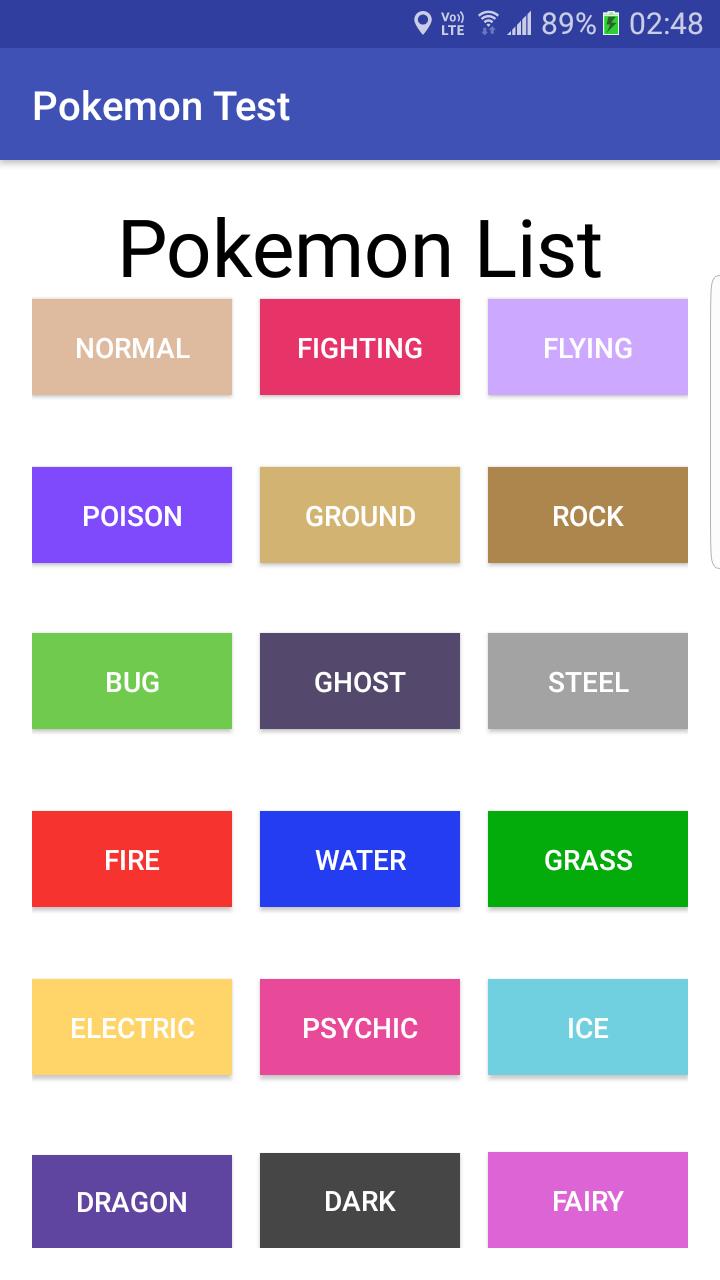Screen dimensions: 720x1280
Task: Click the 02:48 clock display
Action: tap(666, 23)
